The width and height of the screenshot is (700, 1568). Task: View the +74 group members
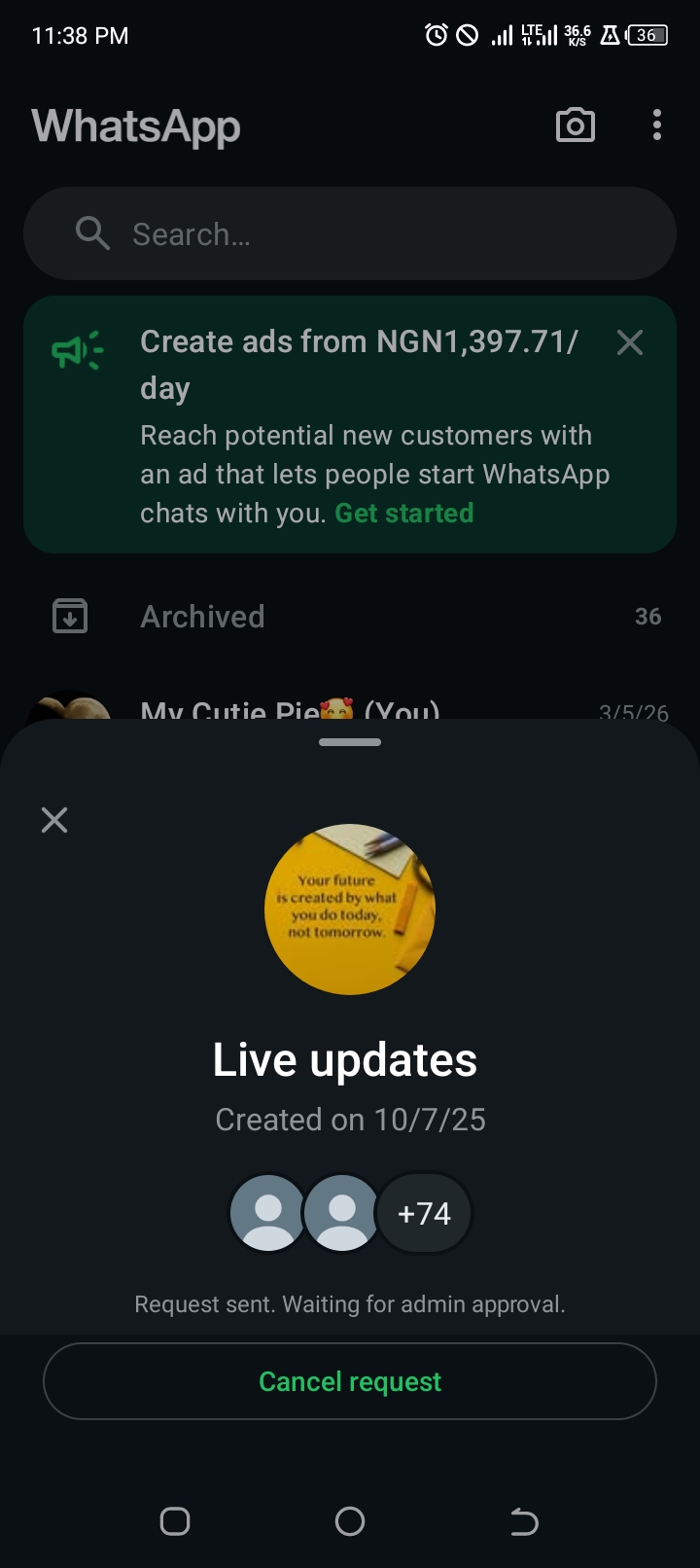click(424, 1213)
